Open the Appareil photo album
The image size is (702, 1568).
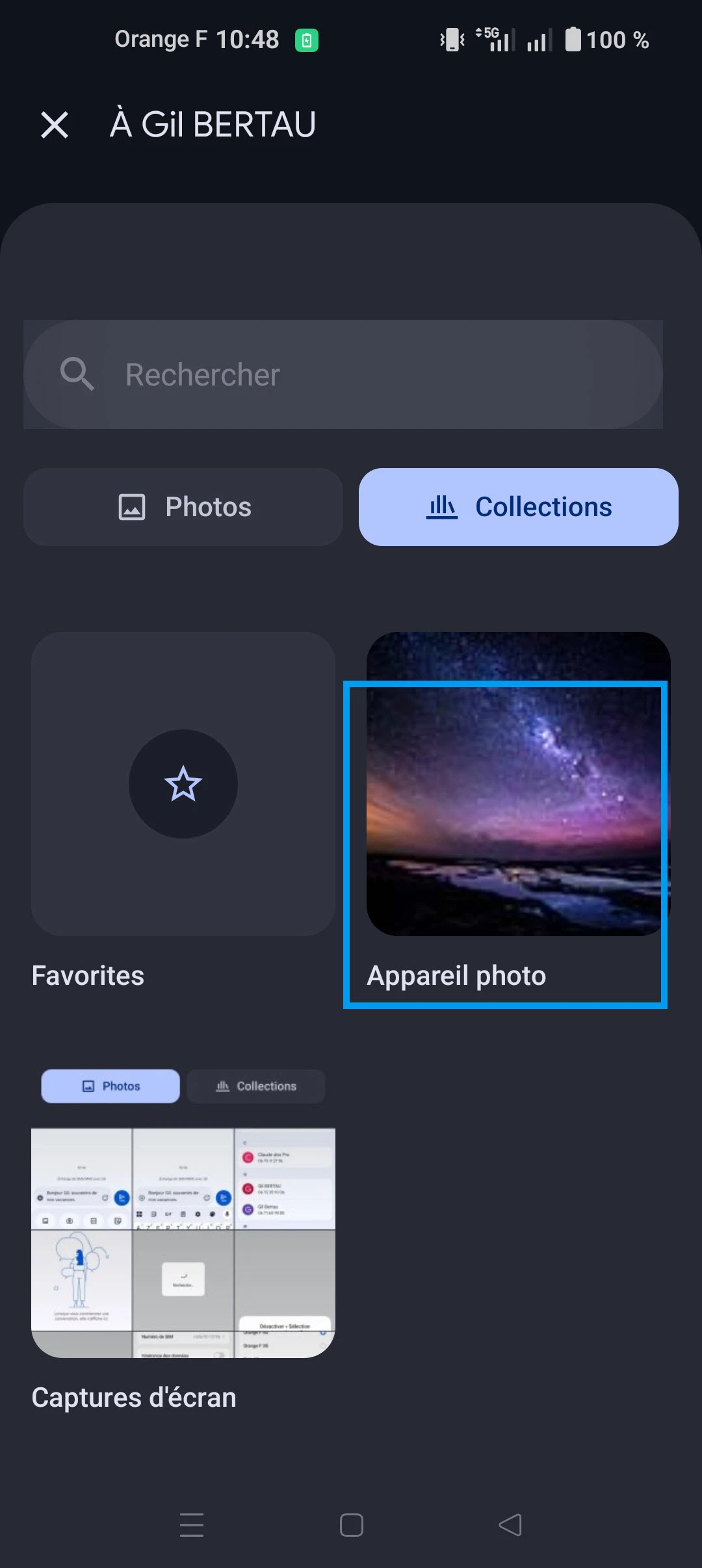point(517,784)
